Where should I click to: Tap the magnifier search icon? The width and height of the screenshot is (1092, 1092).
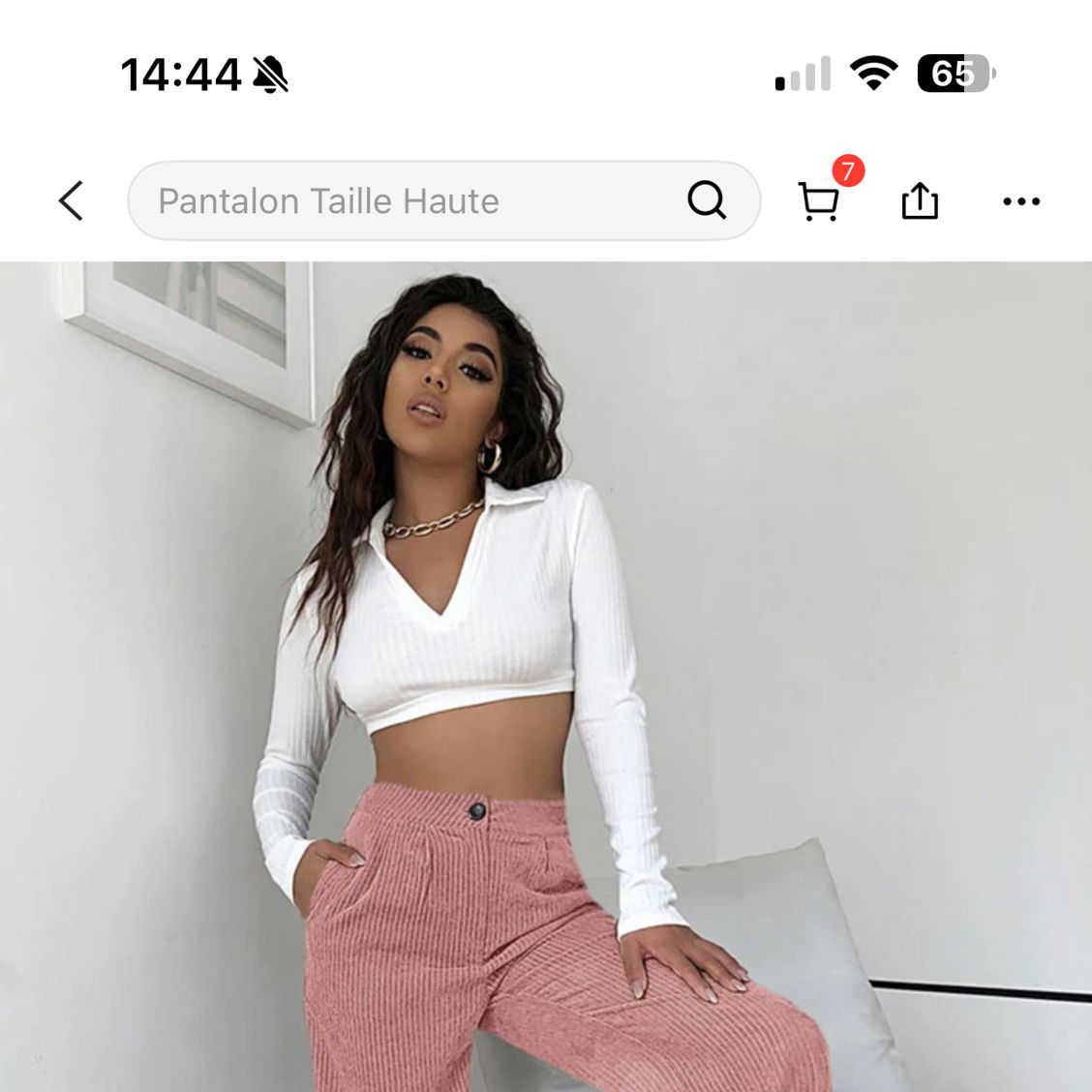tap(707, 200)
